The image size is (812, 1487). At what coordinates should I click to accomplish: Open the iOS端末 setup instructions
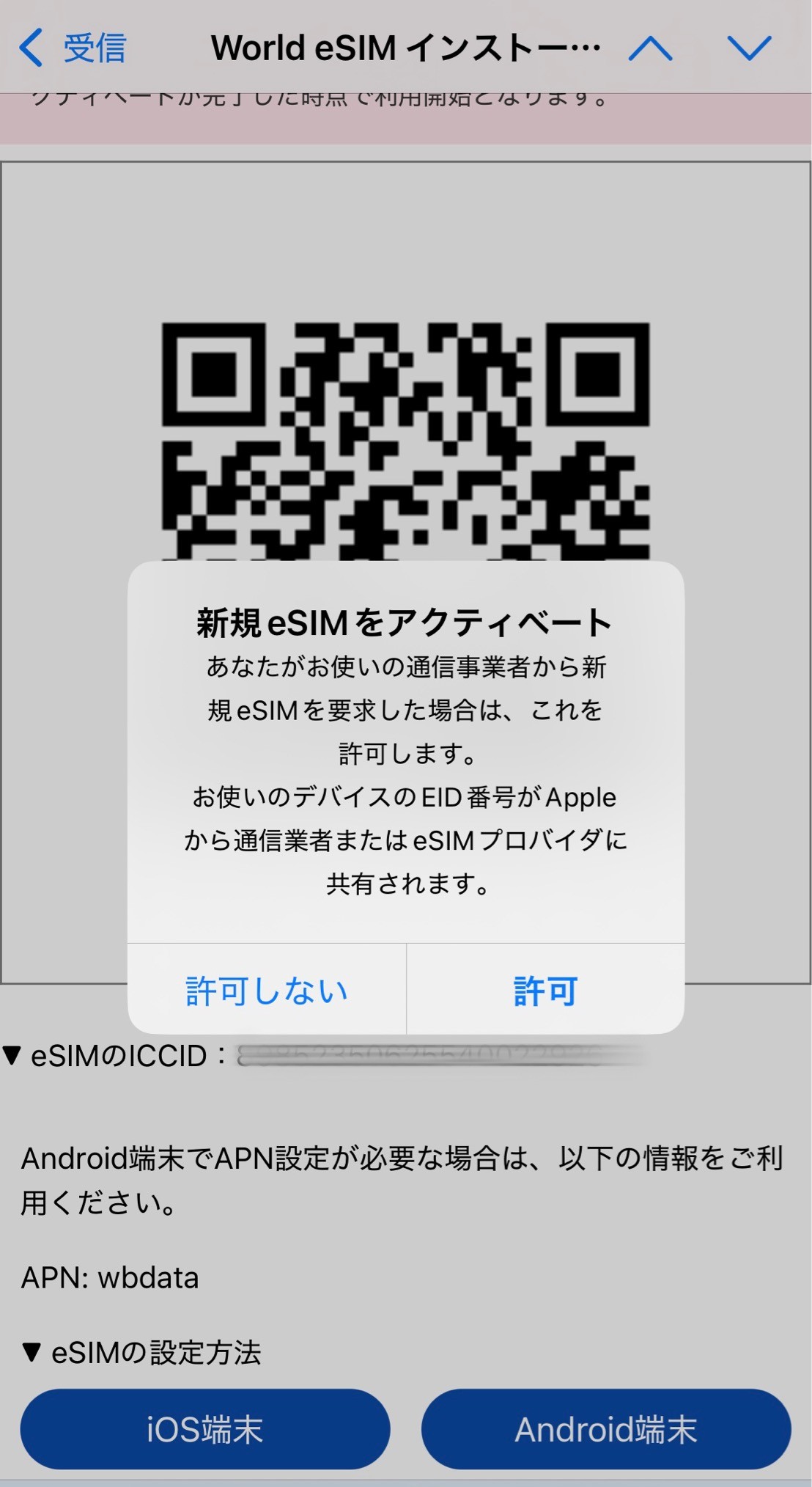click(205, 1429)
